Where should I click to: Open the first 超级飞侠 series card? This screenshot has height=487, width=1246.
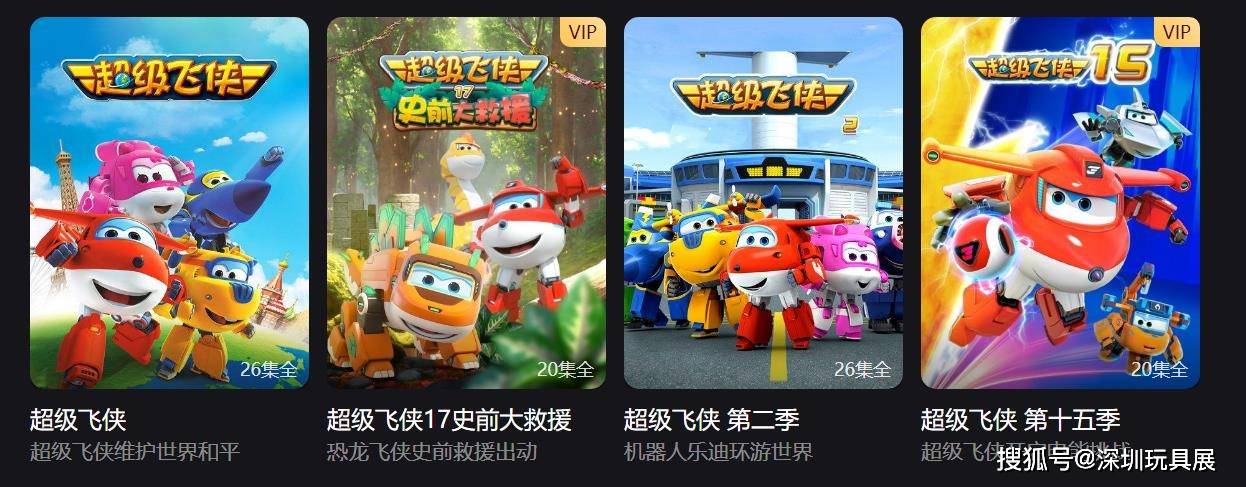pos(169,203)
